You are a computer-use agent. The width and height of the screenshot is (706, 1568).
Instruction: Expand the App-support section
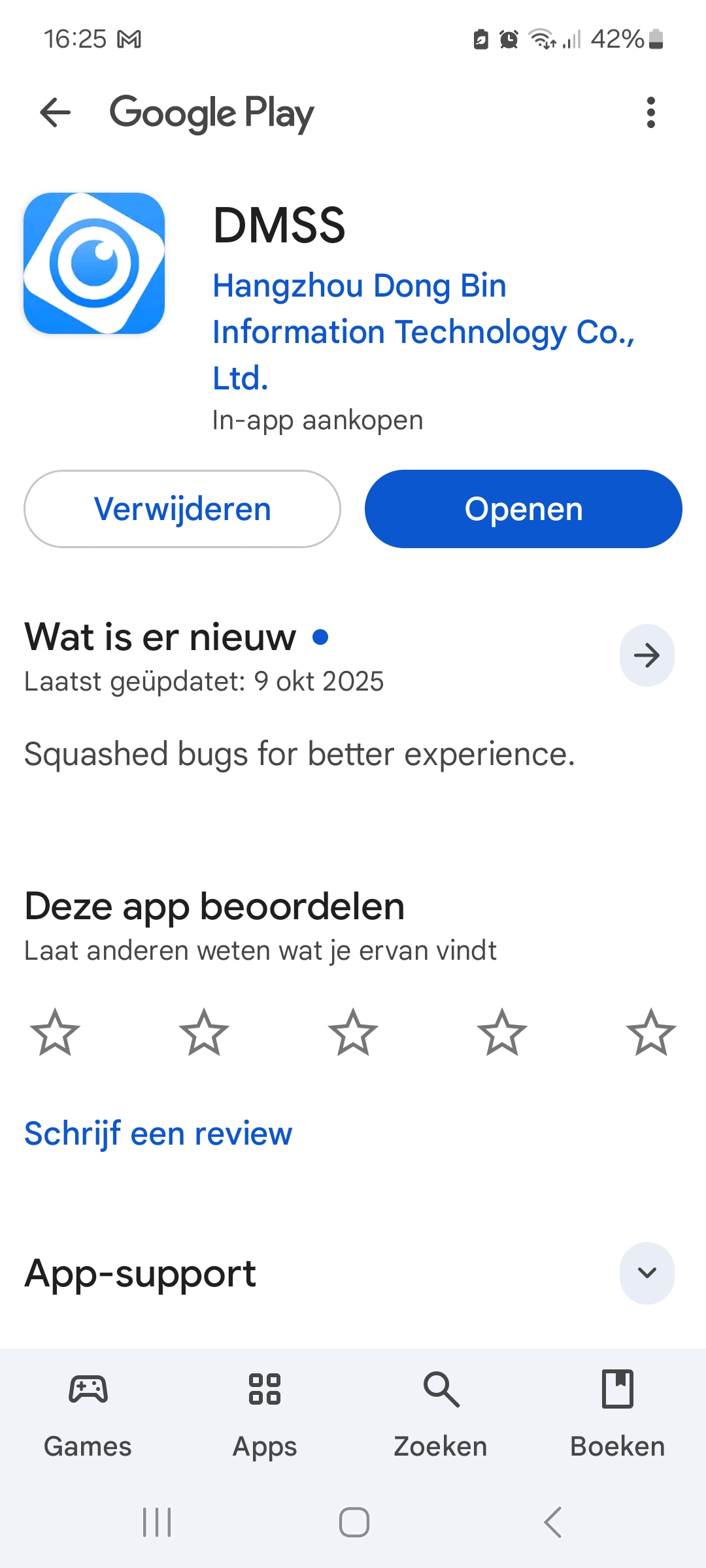pyautogui.click(x=647, y=1273)
